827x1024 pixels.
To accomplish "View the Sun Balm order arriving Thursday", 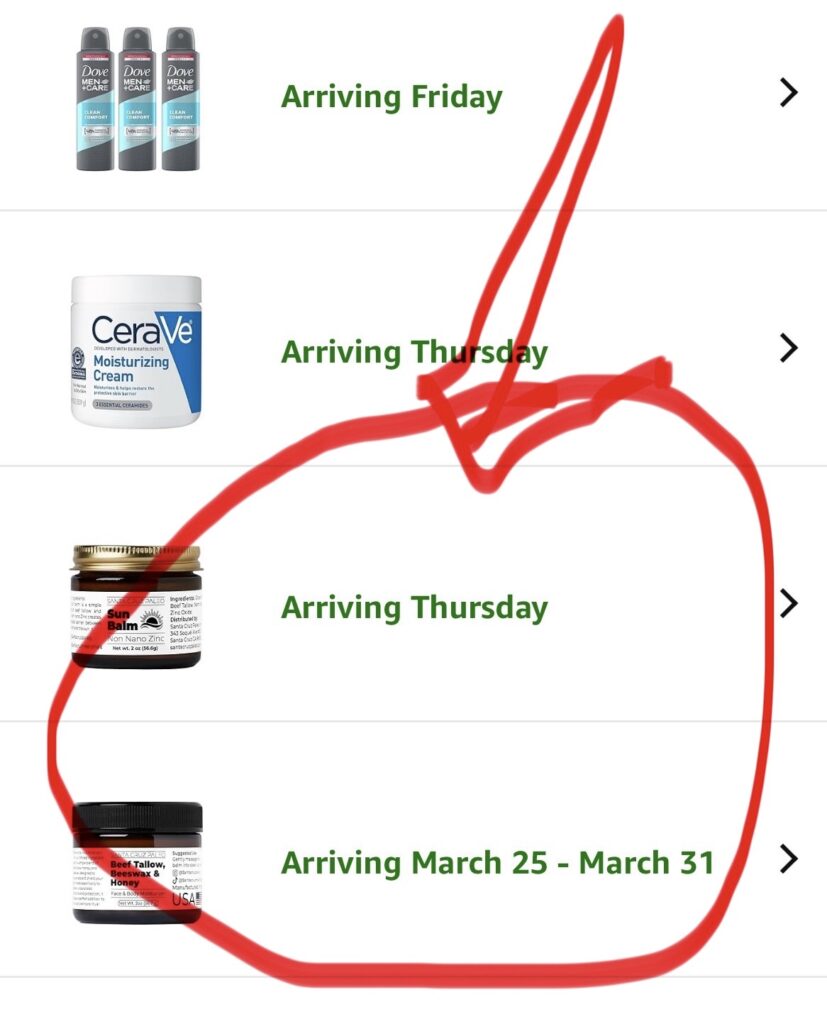I will [x=413, y=607].
